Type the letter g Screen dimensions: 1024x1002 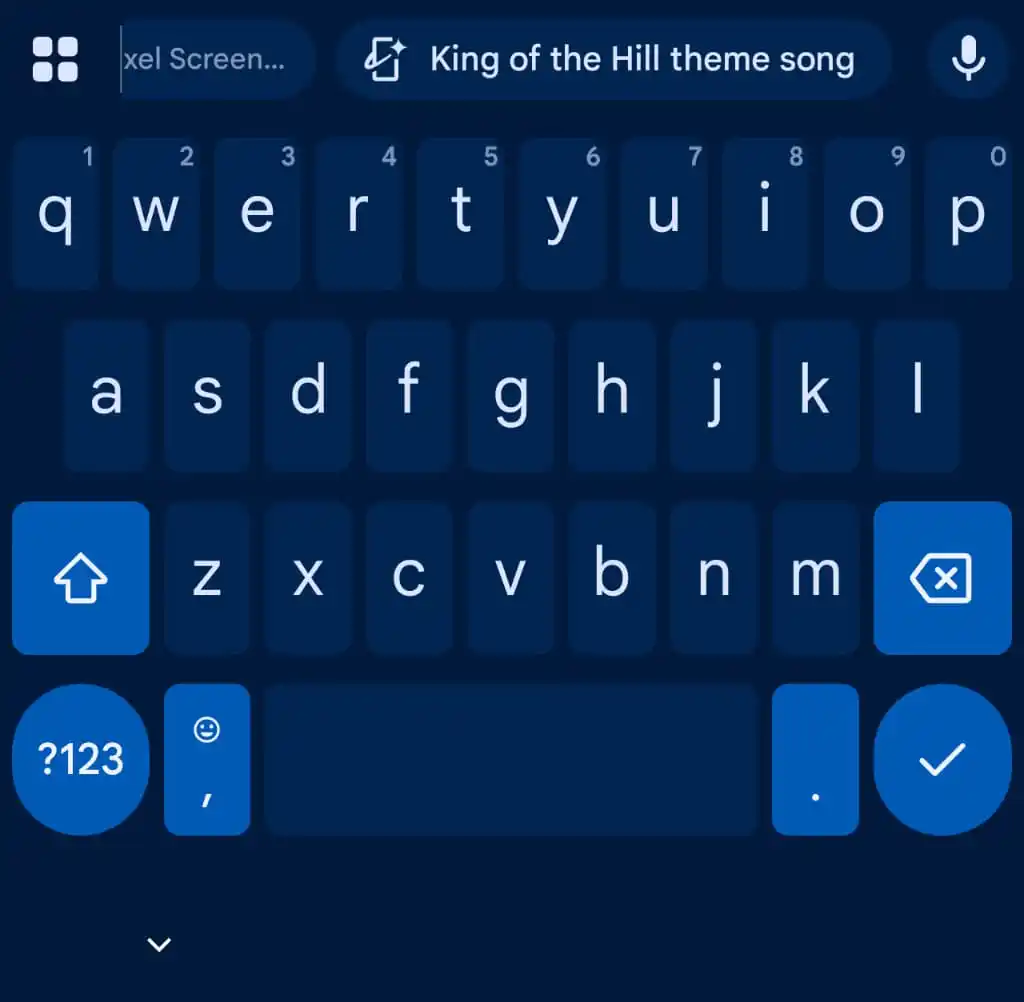click(511, 396)
